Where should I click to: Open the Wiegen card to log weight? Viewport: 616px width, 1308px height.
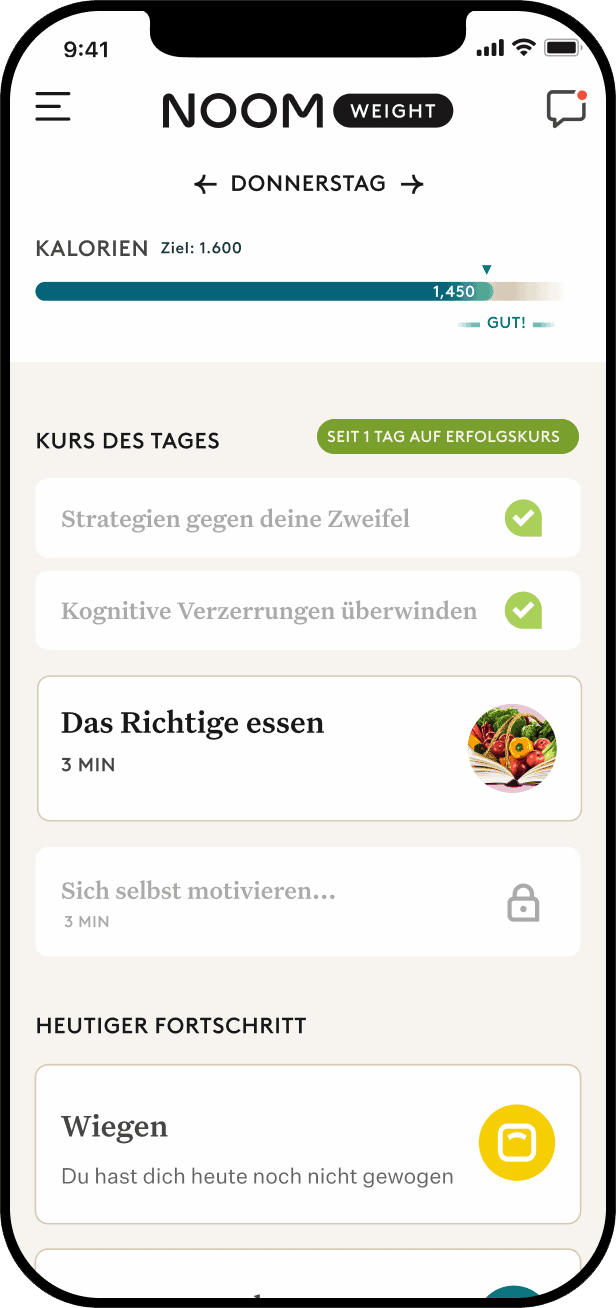point(308,1144)
